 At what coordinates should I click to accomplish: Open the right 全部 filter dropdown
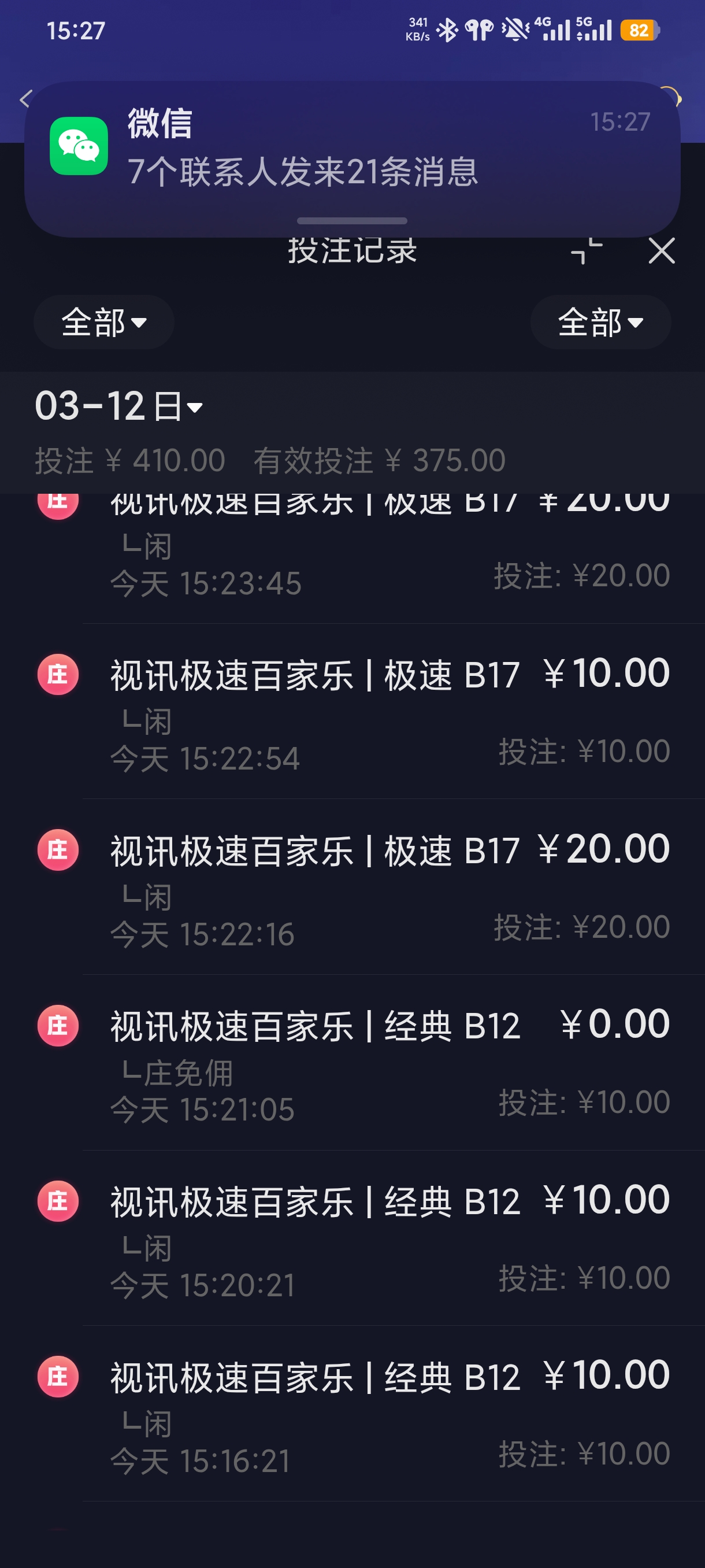tap(600, 323)
